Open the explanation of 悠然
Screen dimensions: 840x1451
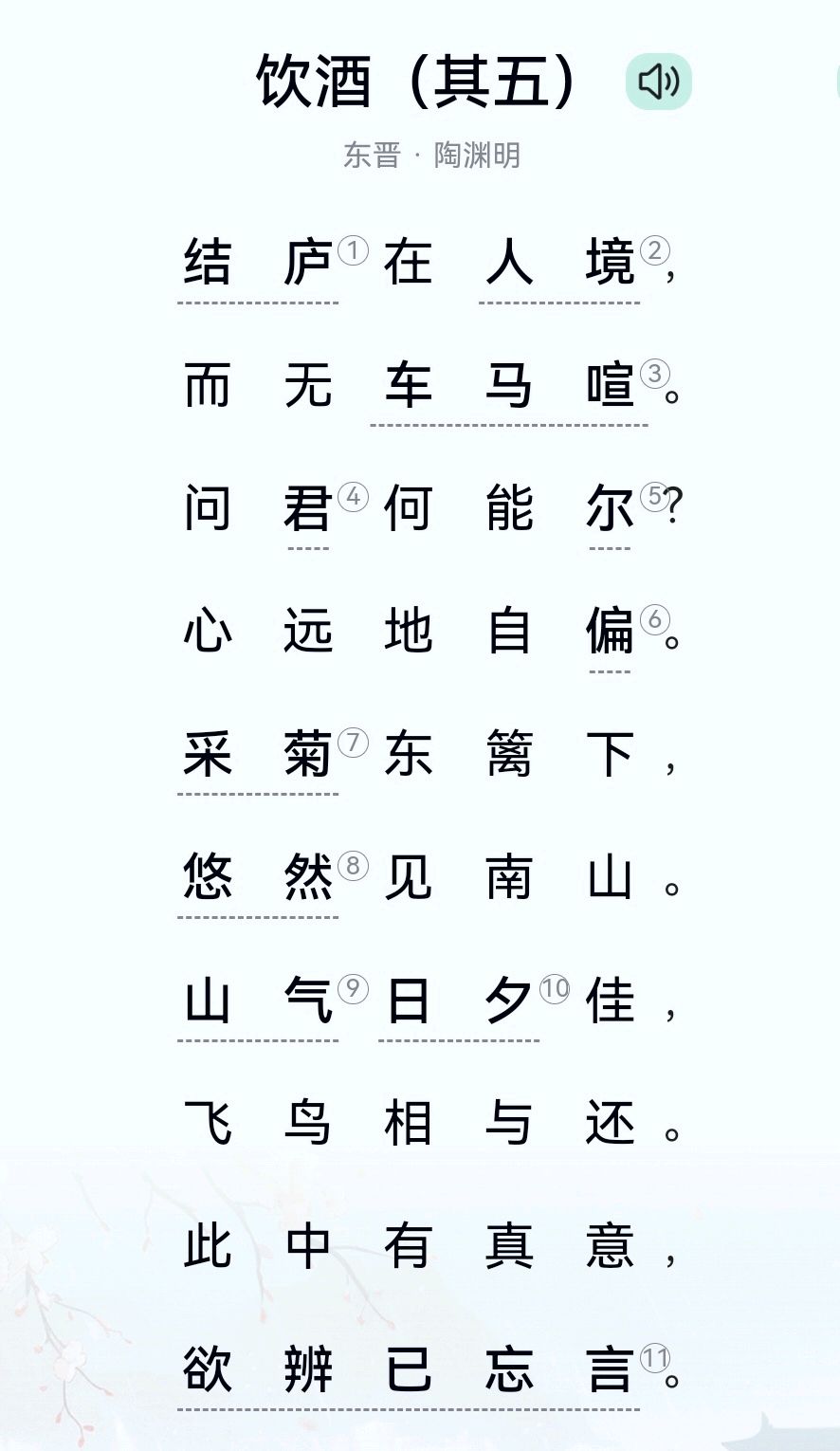coord(353,865)
